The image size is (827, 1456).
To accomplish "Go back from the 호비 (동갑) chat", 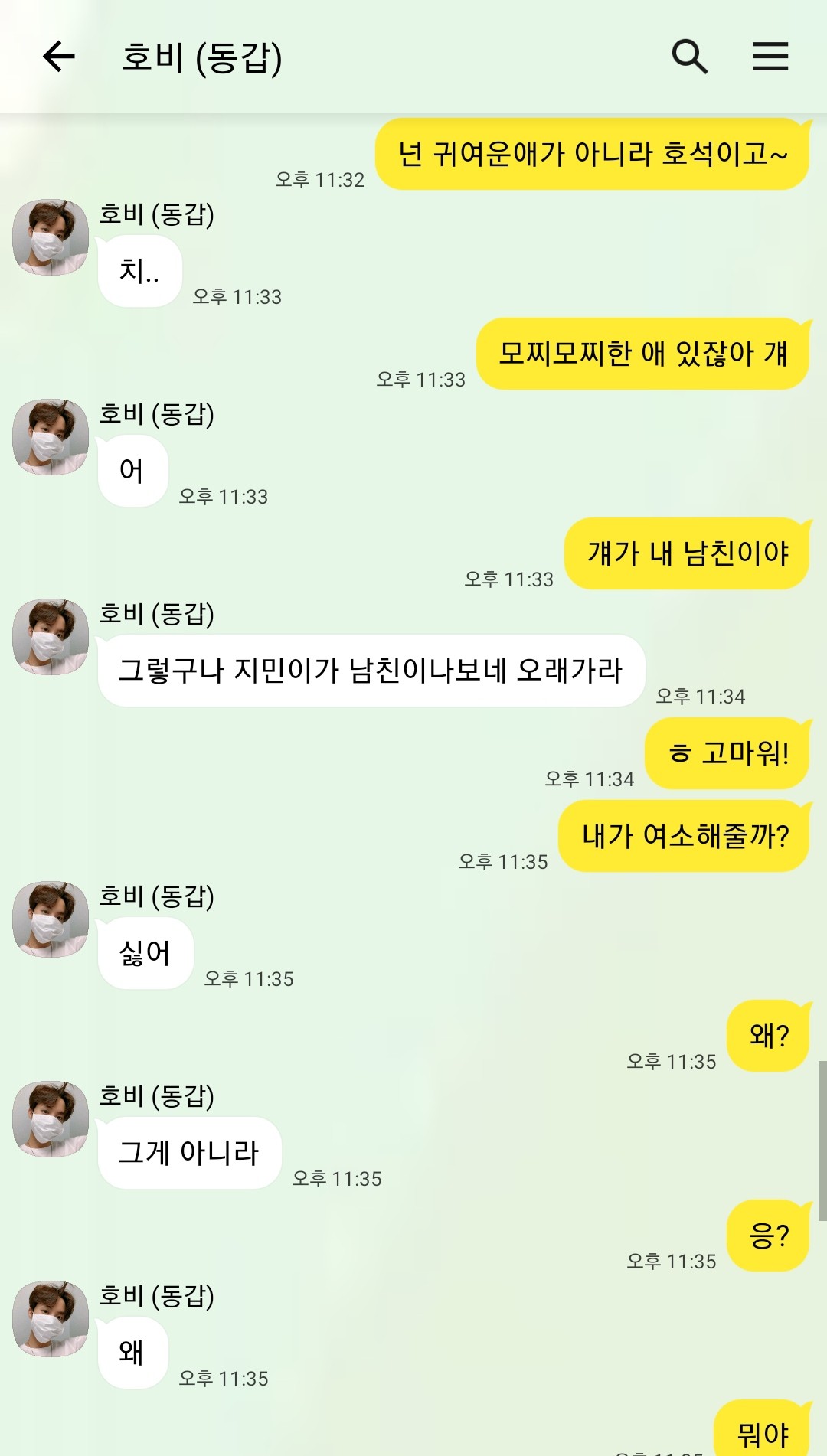I will click(x=59, y=57).
